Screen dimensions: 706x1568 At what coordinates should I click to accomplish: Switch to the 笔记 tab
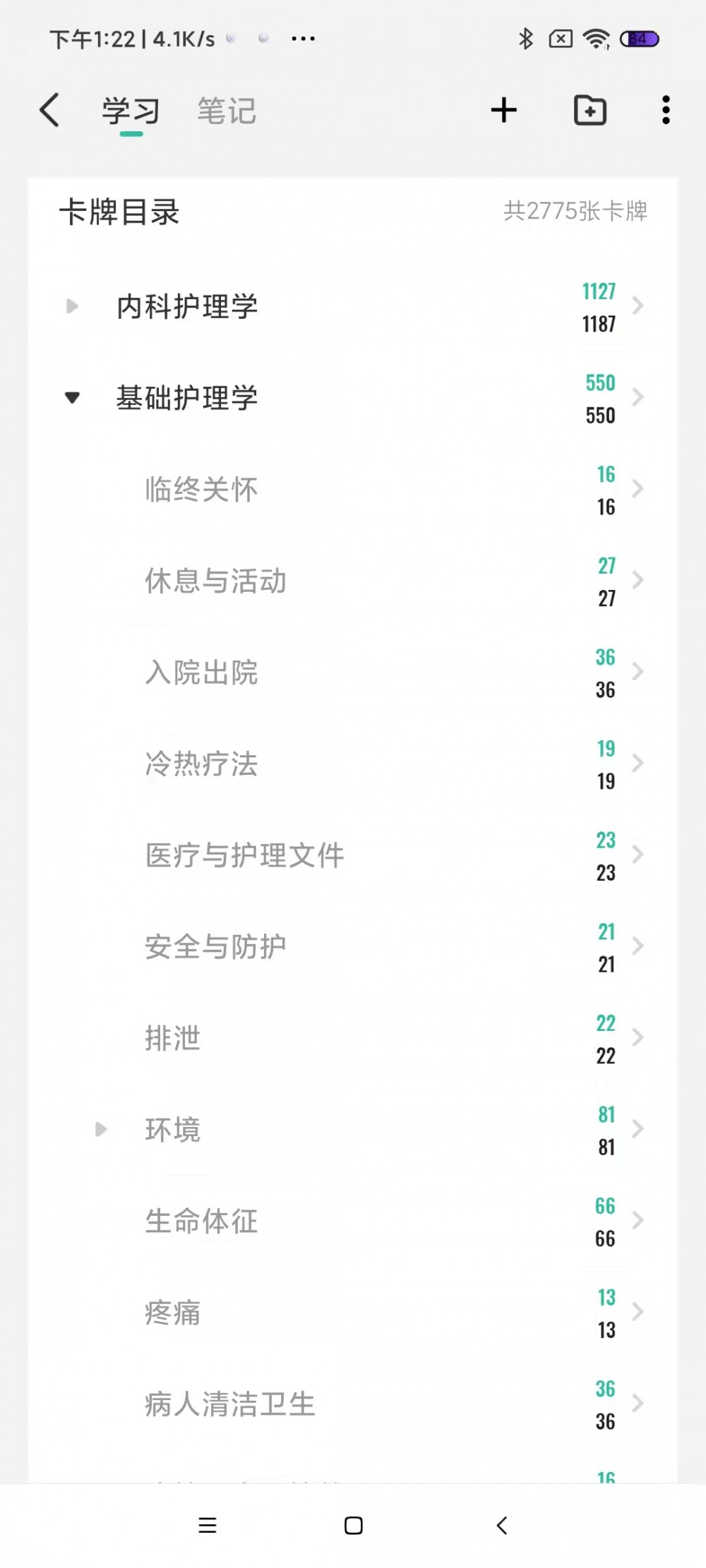226,111
